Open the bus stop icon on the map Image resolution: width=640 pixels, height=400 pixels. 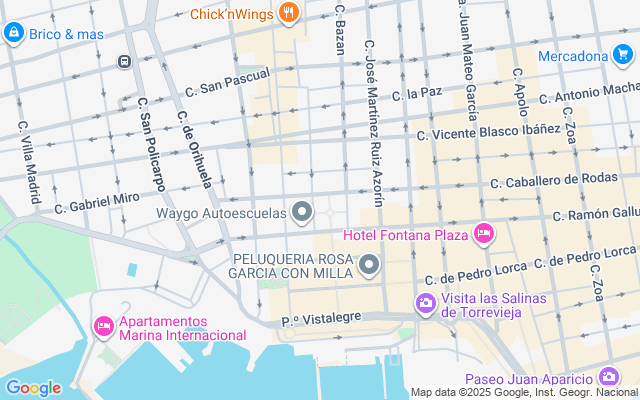(124, 62)
